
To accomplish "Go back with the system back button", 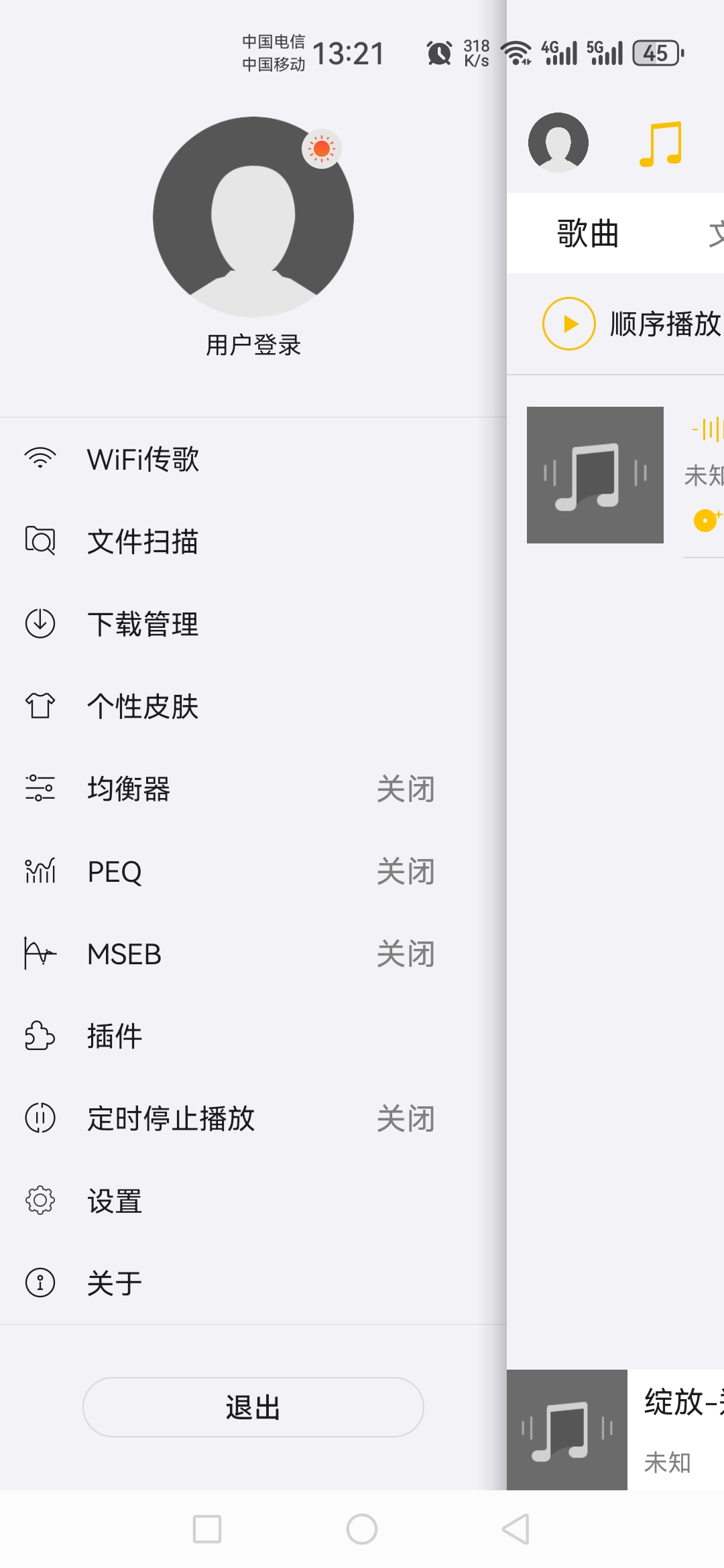I will pos(516,1529).
